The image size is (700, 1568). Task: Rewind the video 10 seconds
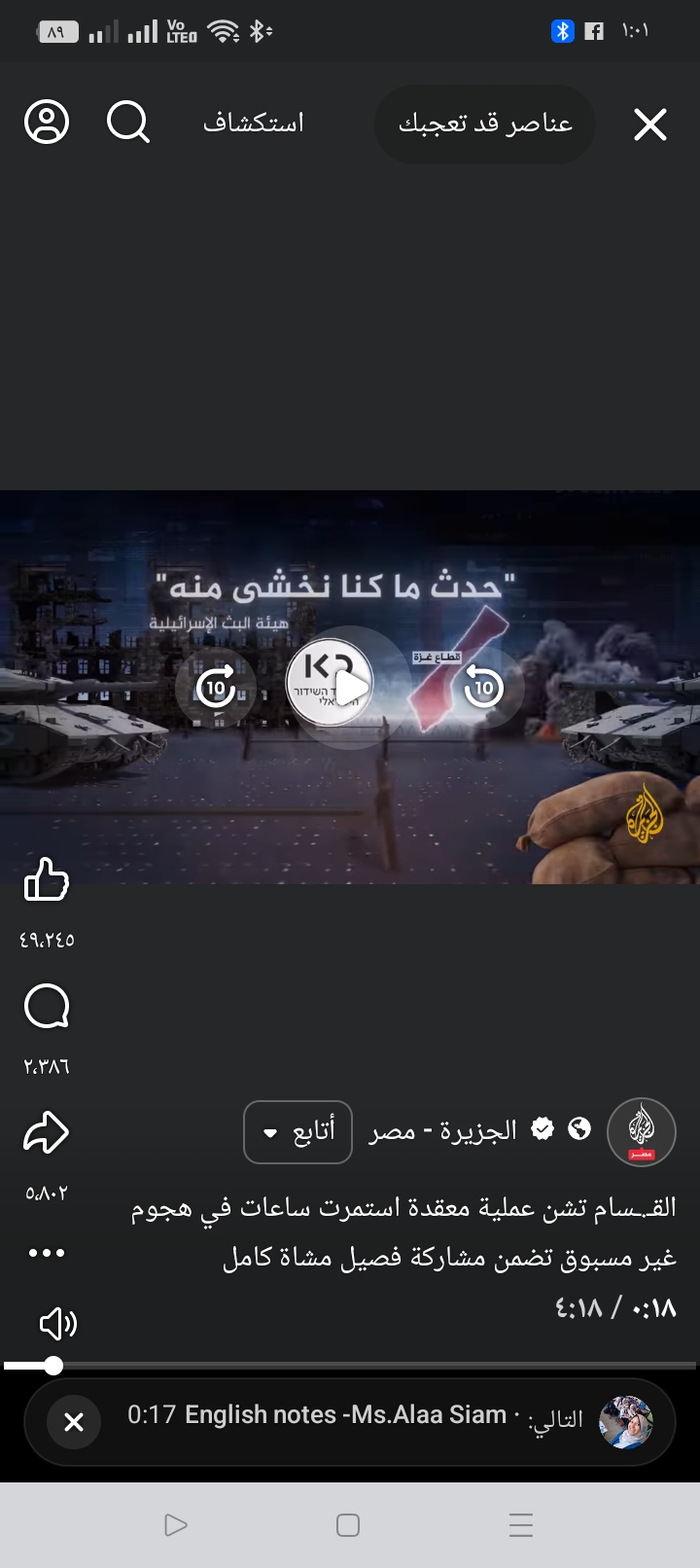483,689
